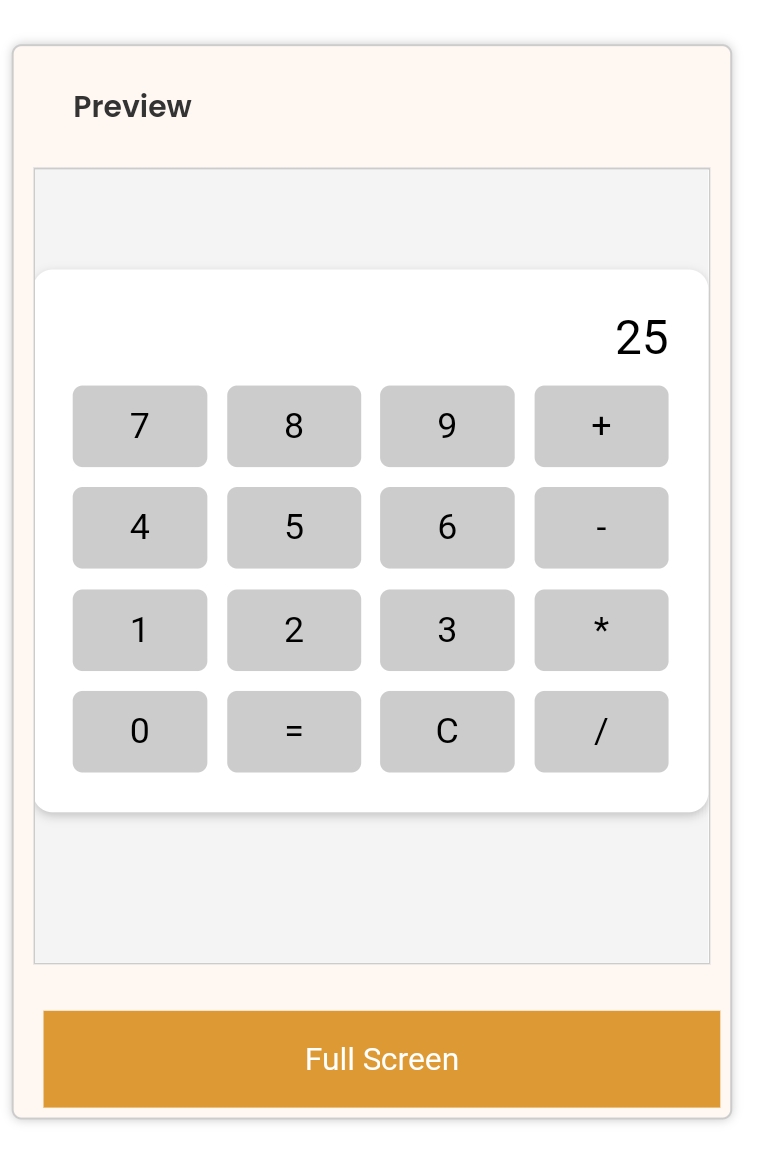This screenshot has height=1150, width=759.
Task: Select the multiply asterisk operator
Action: pyautogui.click(x=601, y=630)
